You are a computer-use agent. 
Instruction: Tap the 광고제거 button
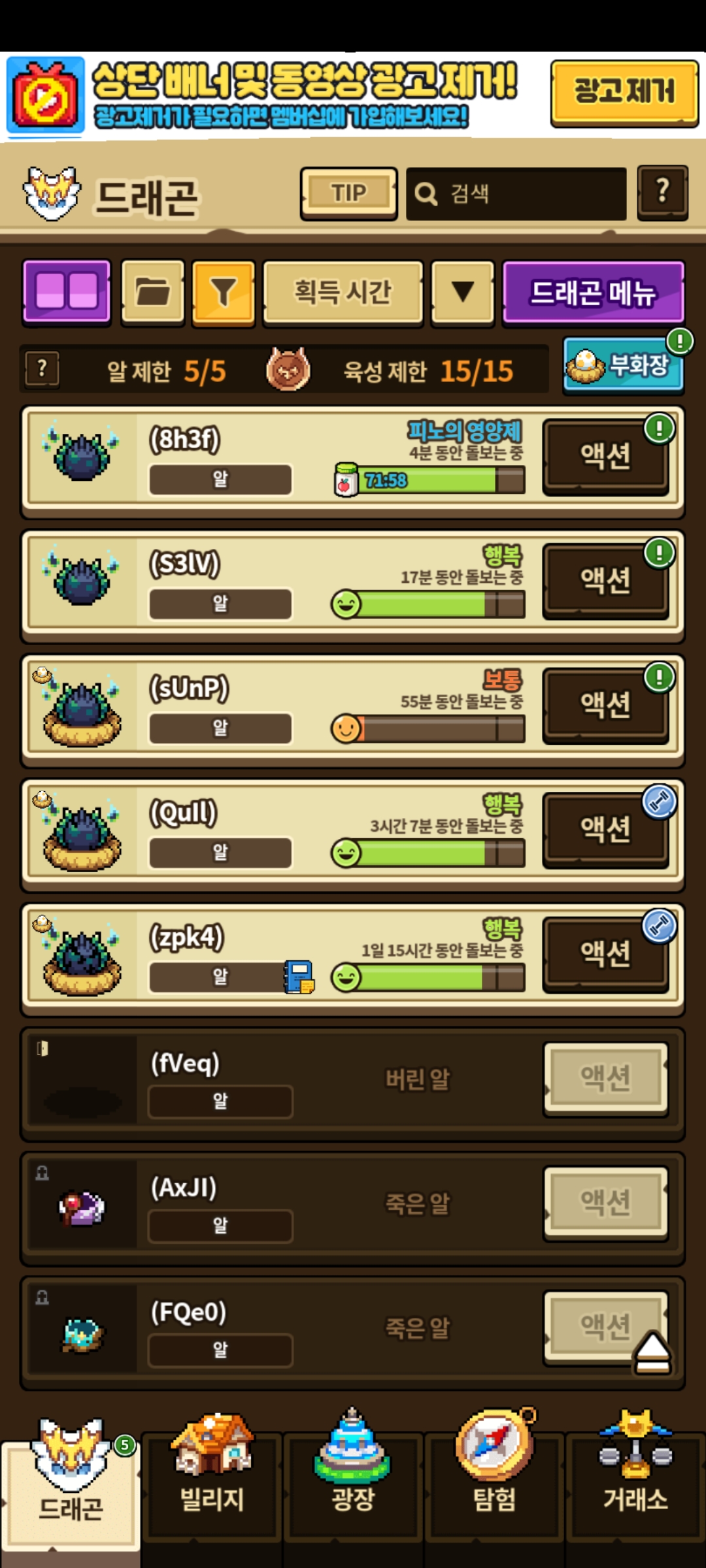click(x=624, y=92)
